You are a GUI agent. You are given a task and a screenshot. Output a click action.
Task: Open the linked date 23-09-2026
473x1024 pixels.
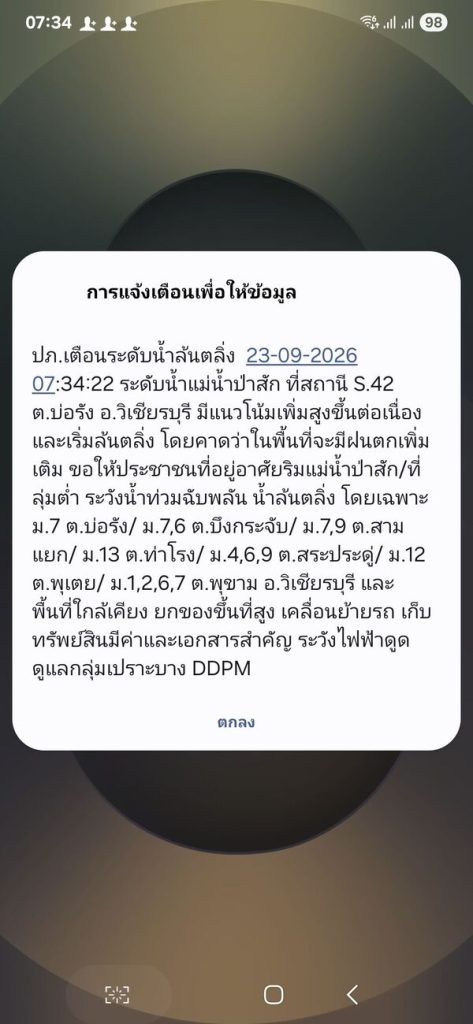pyautogui.click(x=301, y=356)
